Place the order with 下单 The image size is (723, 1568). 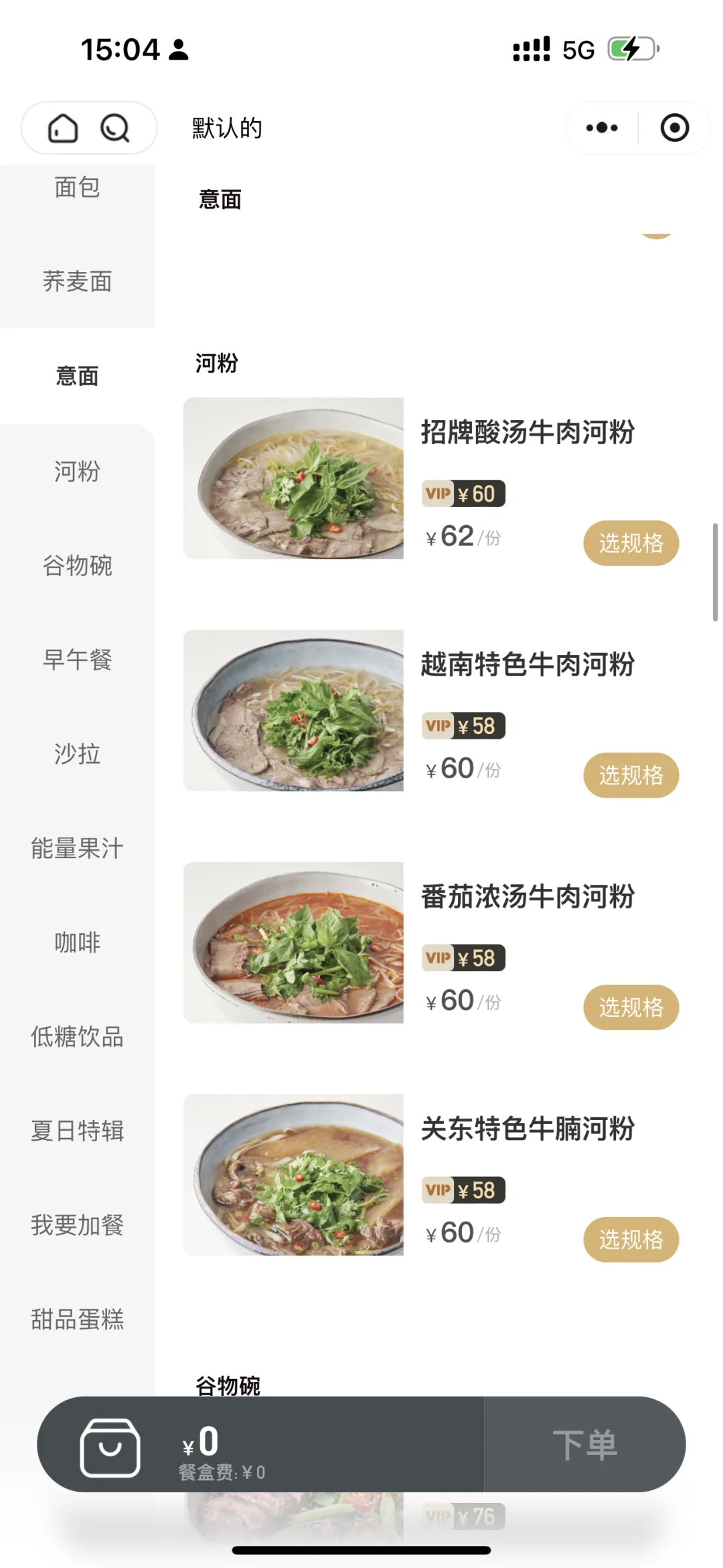(x=584, y=1445)
